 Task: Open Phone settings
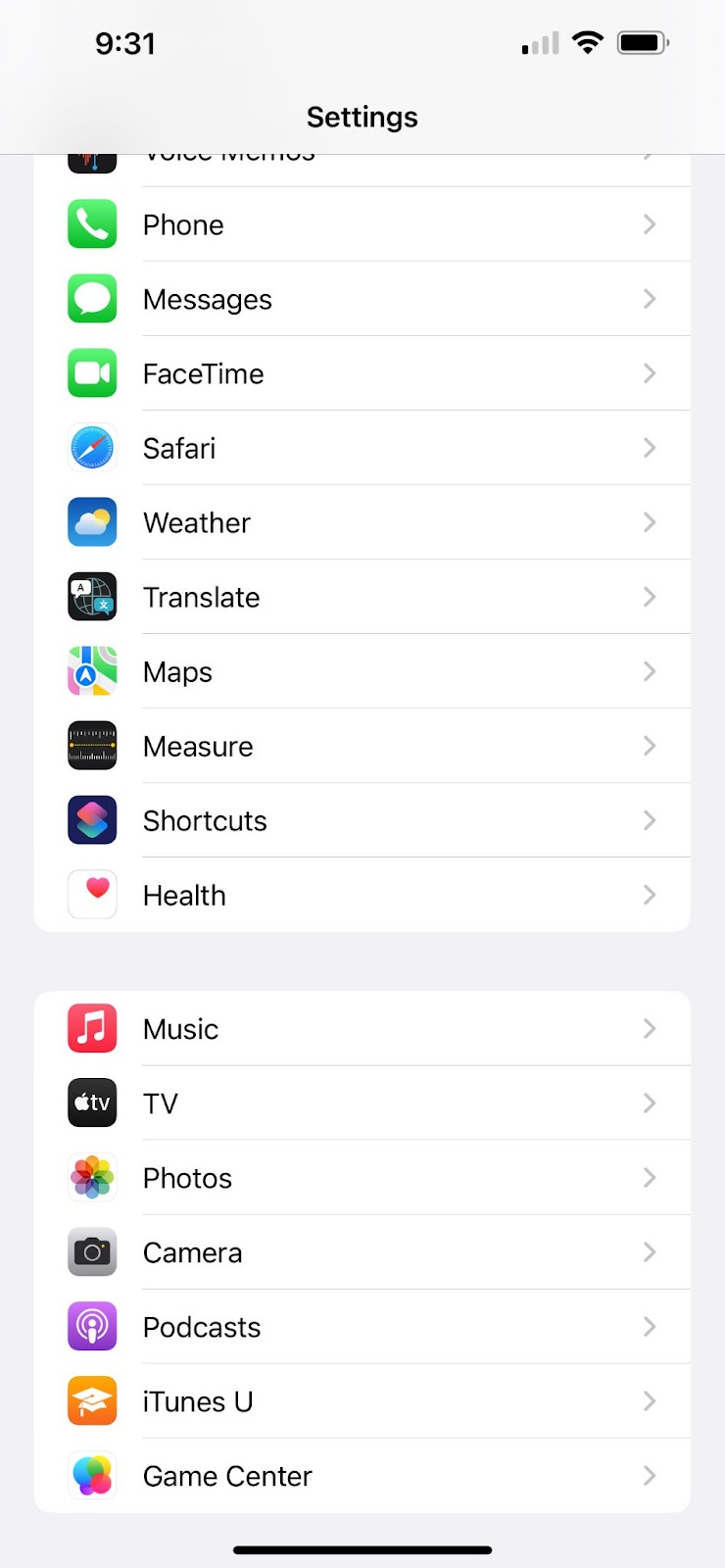(x=362, y=224)
